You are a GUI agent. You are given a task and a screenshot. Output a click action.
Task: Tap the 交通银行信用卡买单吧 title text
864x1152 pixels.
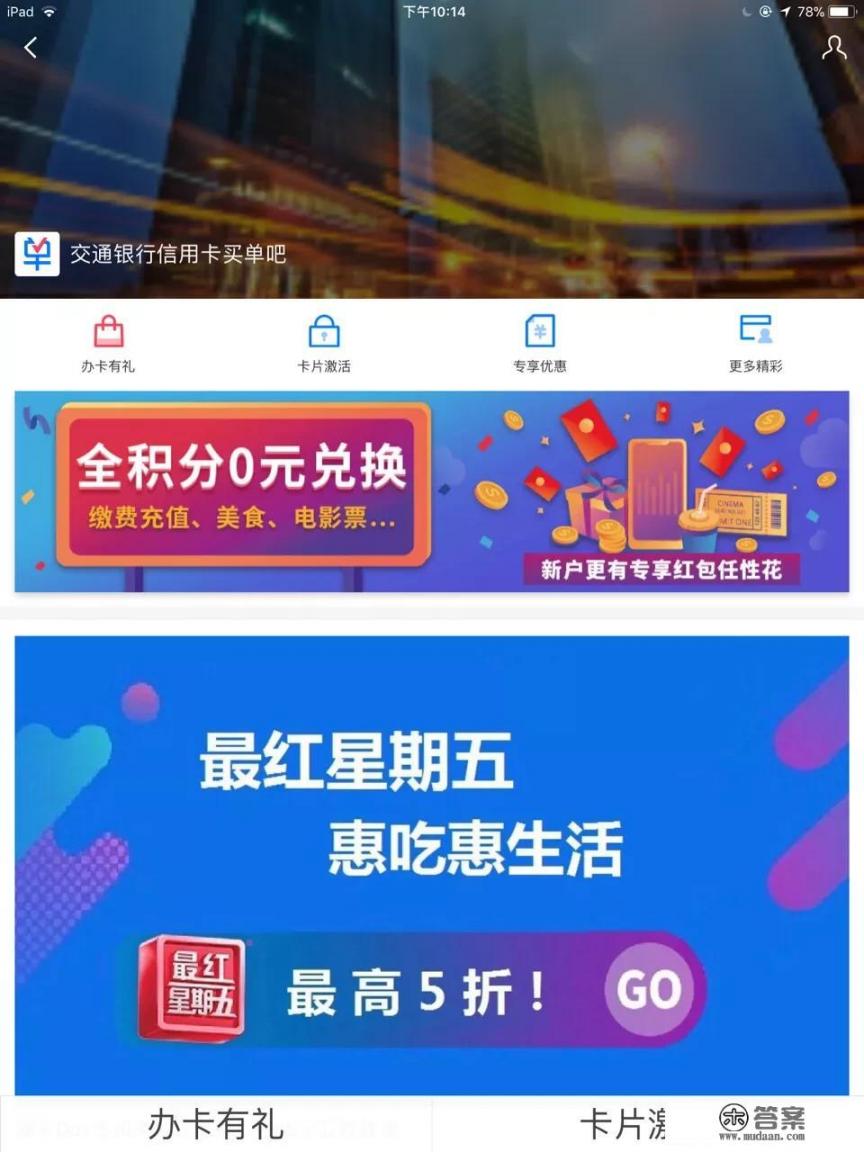coord(177,255)
